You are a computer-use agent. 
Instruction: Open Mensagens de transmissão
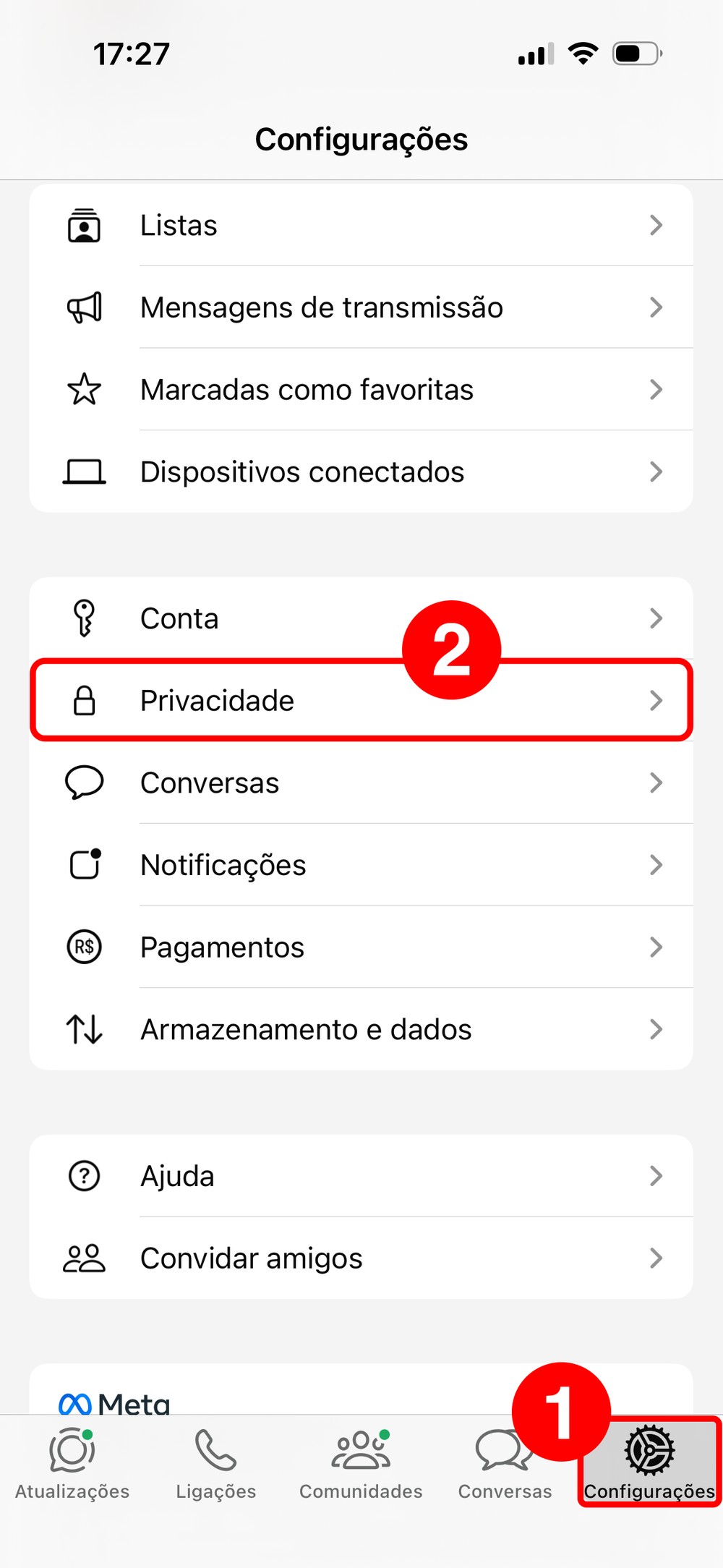[361, 307]
